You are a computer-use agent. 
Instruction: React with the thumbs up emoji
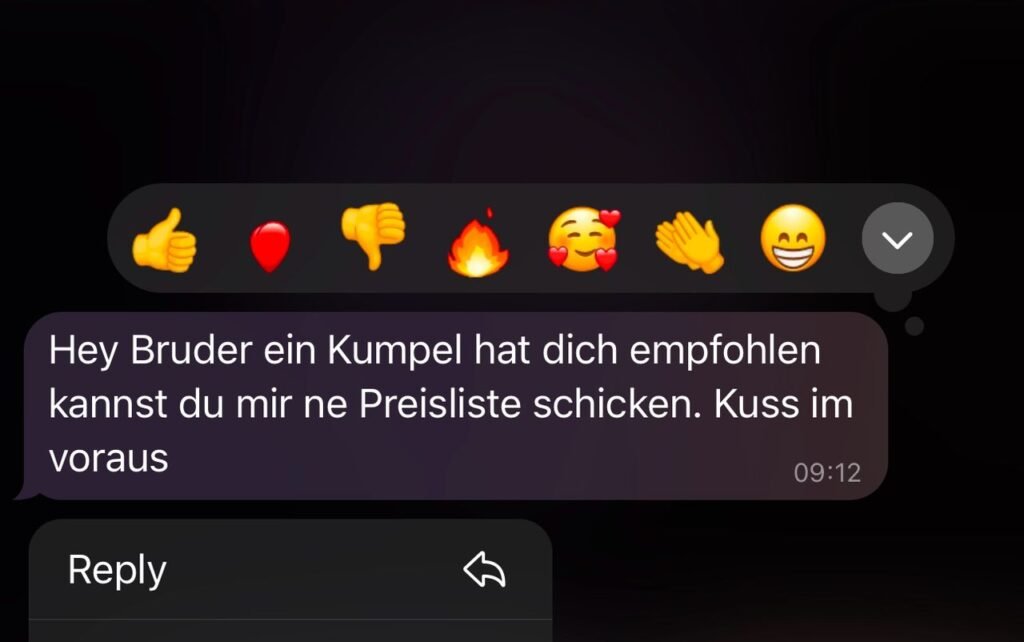(x=164, y=240)
